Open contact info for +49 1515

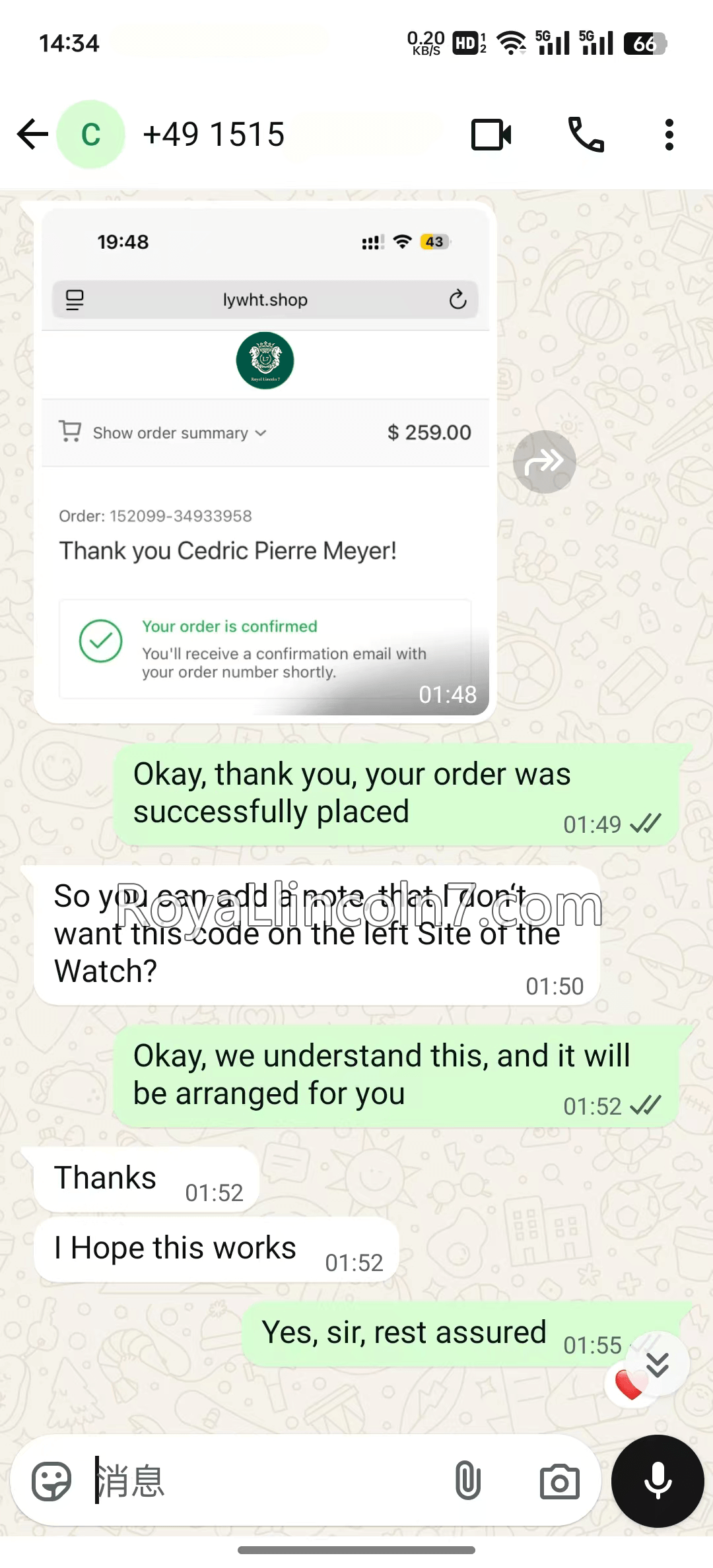pos(214,135)
